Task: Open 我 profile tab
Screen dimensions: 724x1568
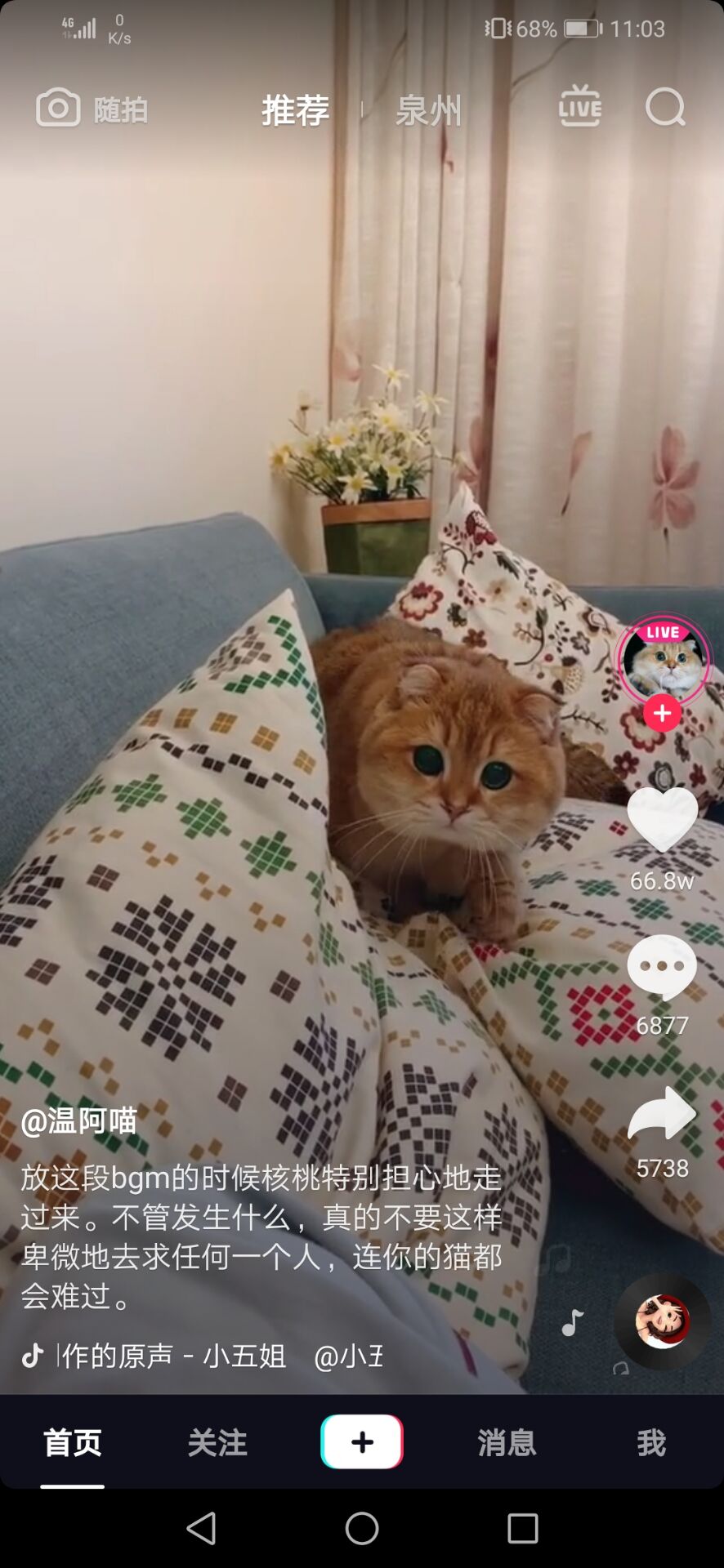Action: (x=651, y=1443)
